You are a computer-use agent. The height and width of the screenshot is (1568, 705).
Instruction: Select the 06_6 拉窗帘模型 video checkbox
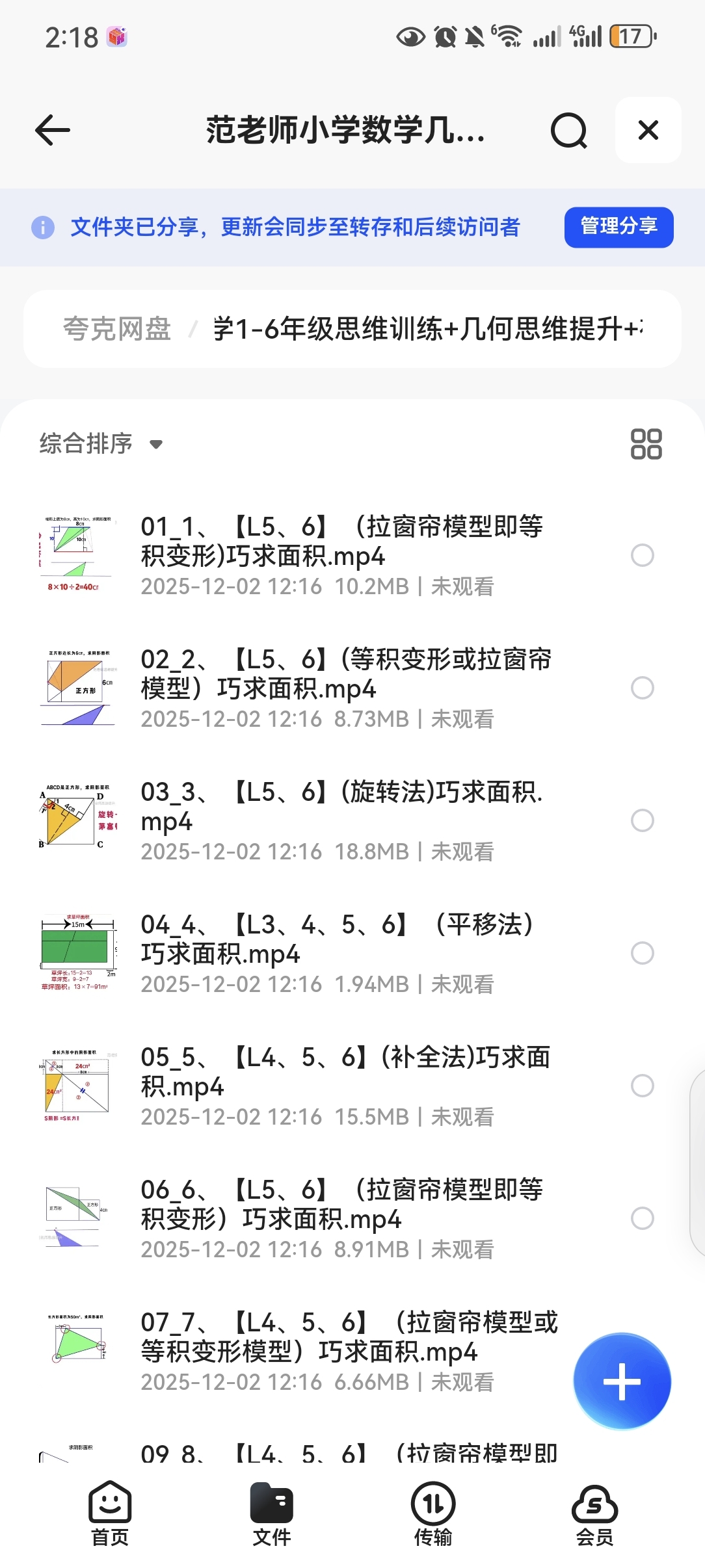[x=642, y=1218]
